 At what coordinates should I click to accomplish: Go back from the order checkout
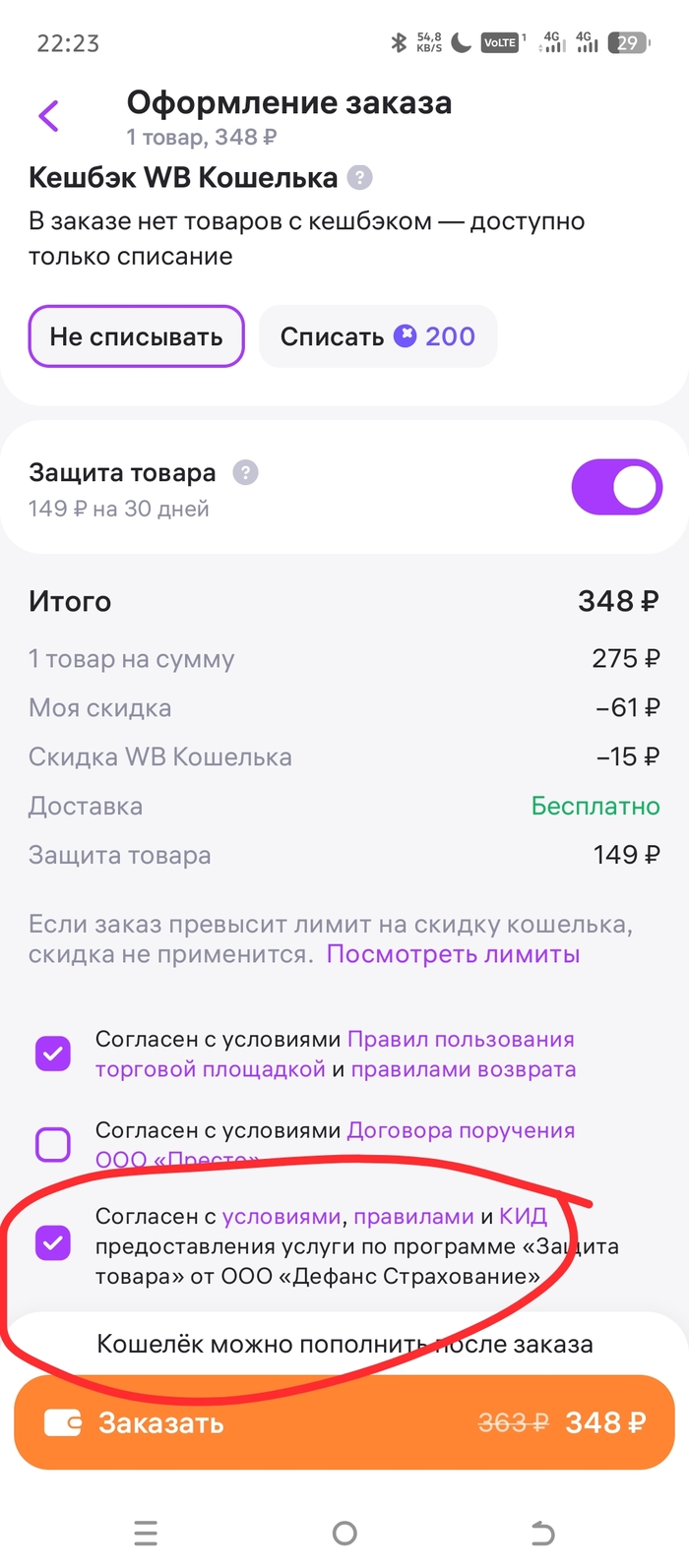click(48, 116)
